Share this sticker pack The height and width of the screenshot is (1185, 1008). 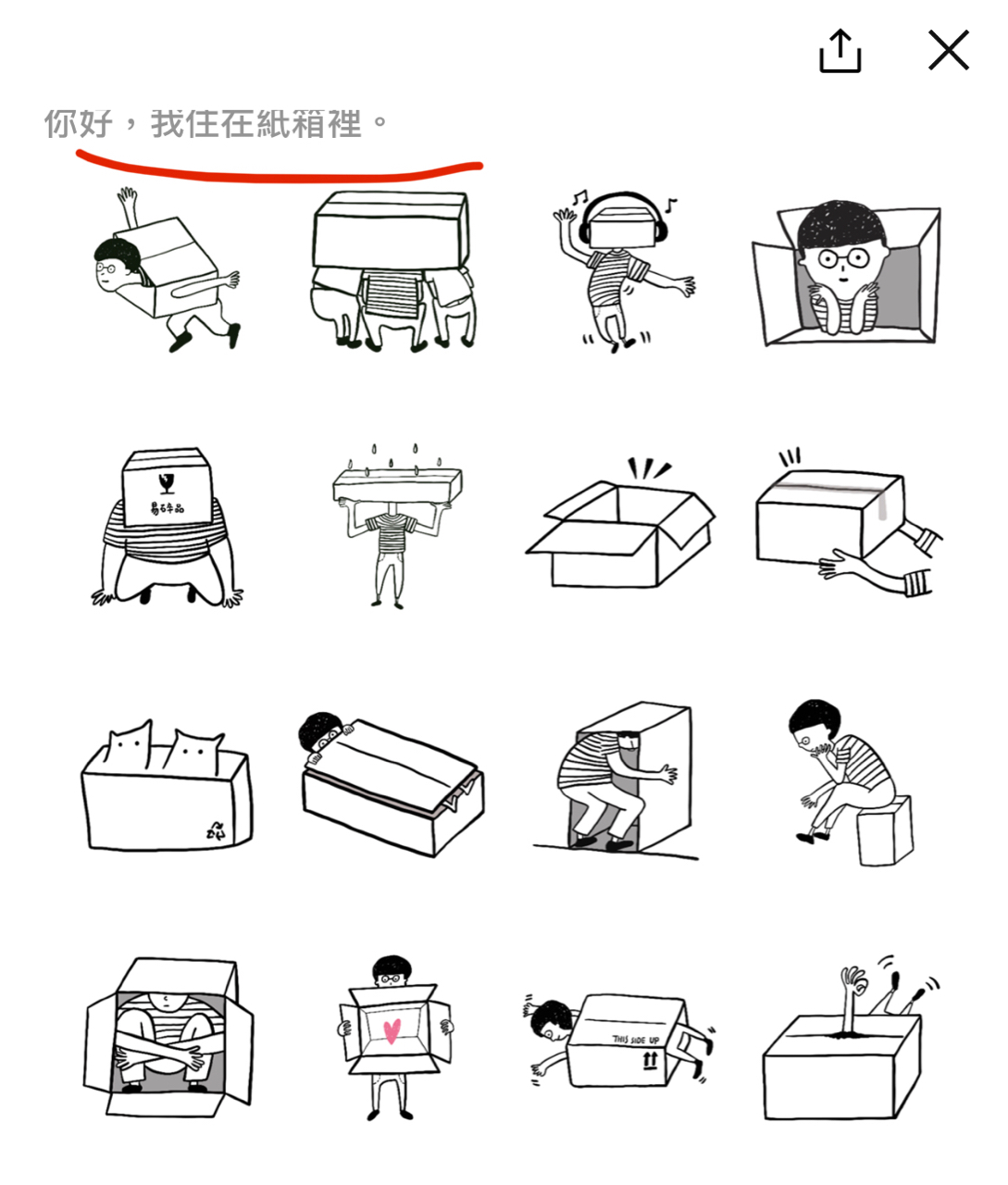[x=840, y=51]
